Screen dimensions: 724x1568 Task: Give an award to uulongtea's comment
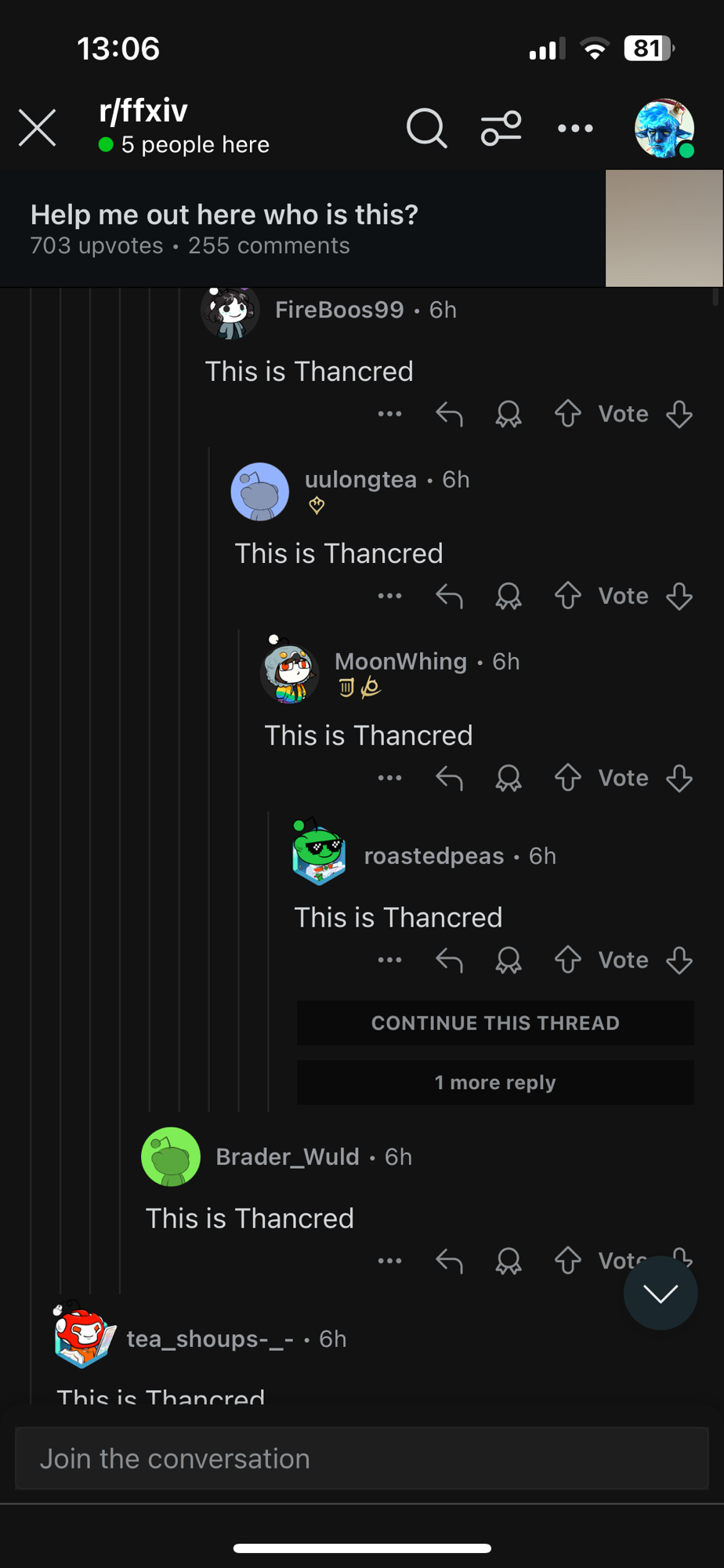tap(509, 596)
